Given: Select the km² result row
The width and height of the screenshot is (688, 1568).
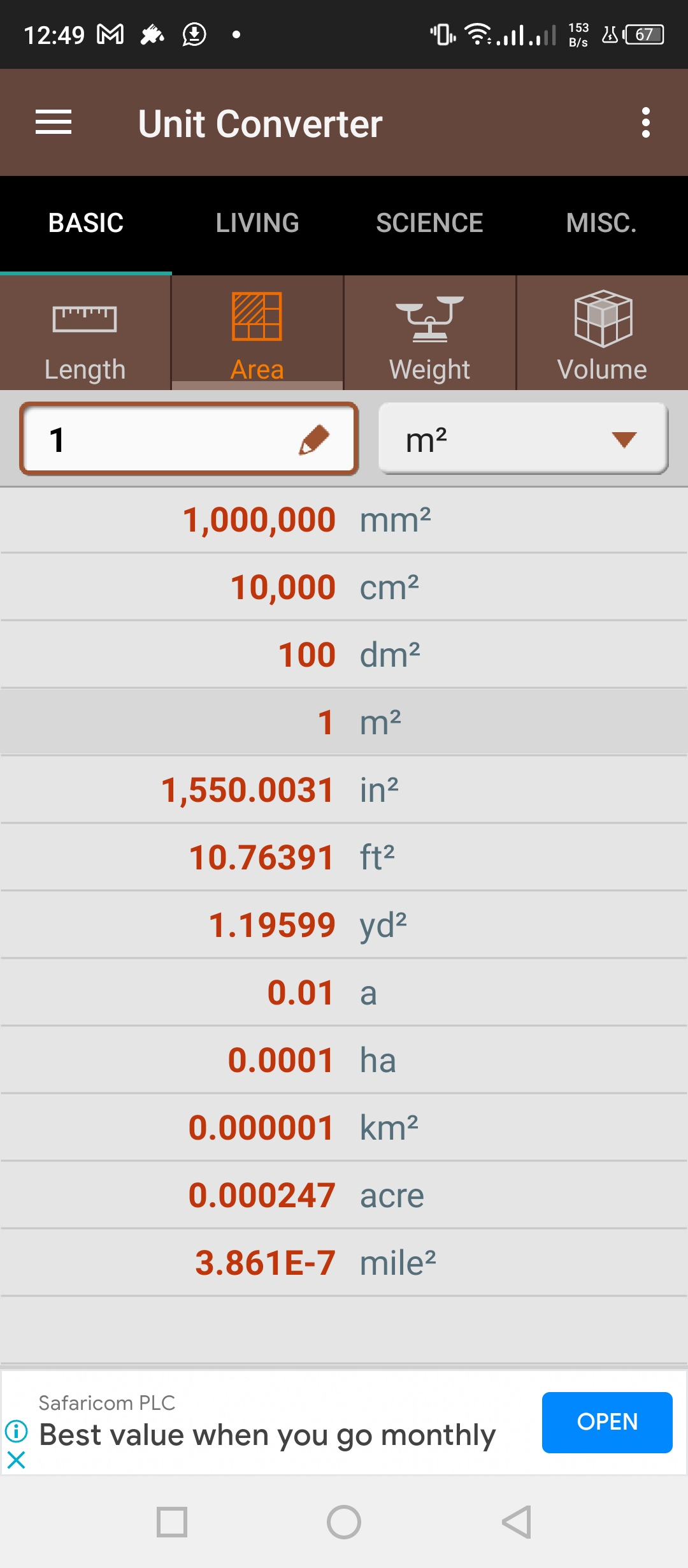Looking at the screenshot, I should click(344, 1128).
